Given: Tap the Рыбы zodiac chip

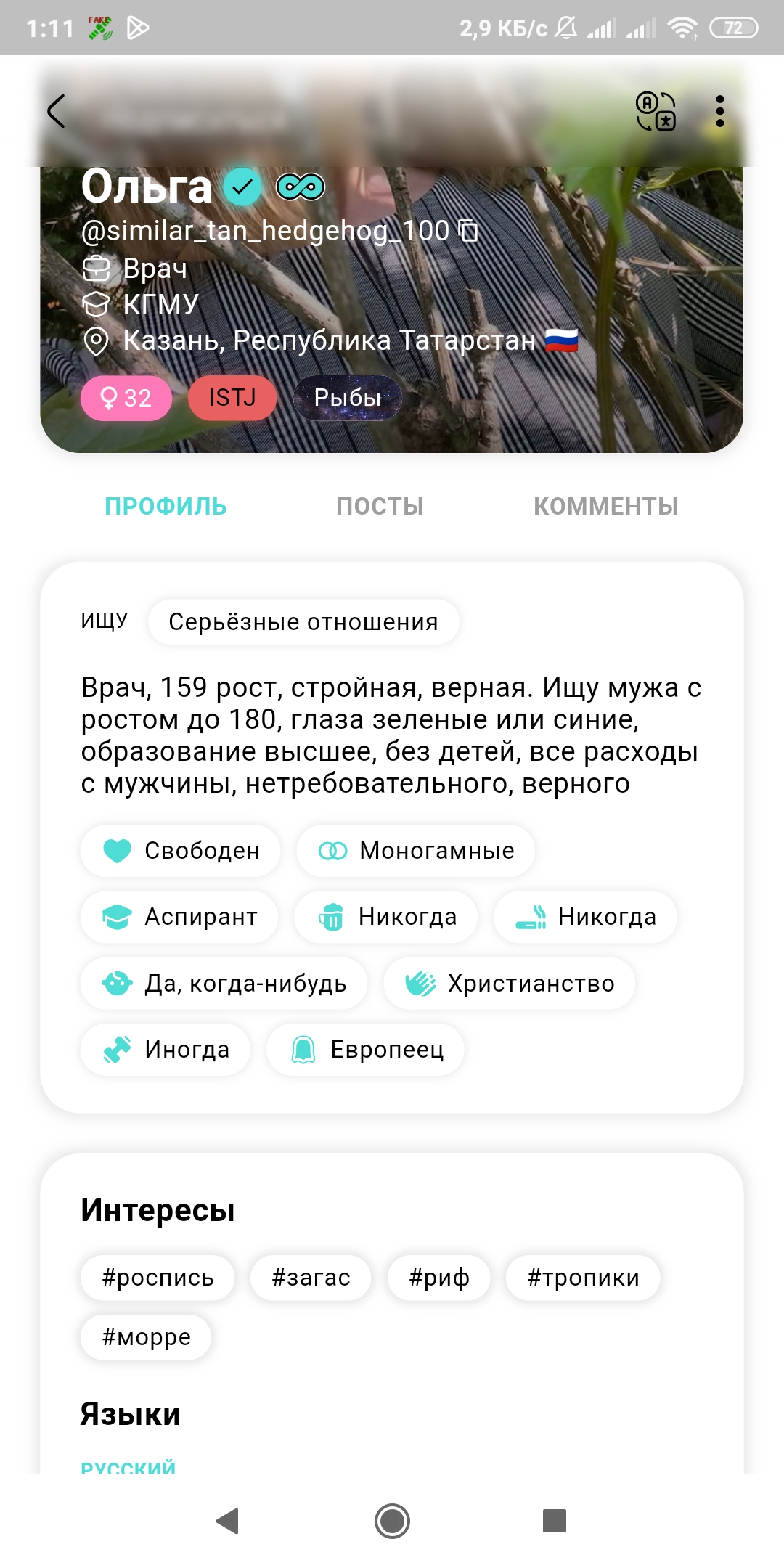Looking at the screenshot, I should 348,398.
